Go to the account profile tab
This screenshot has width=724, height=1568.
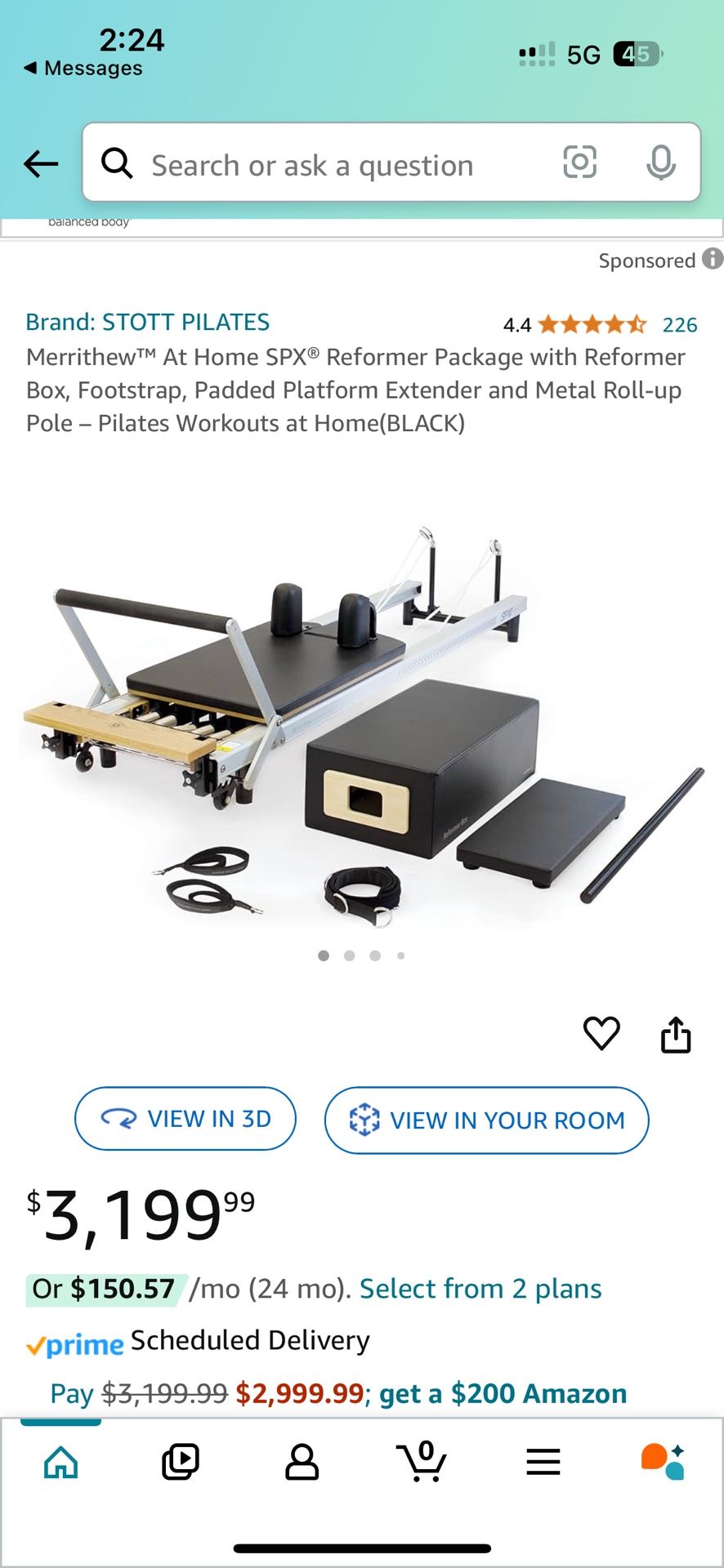pyautogui.click(x=302, y=1461)
